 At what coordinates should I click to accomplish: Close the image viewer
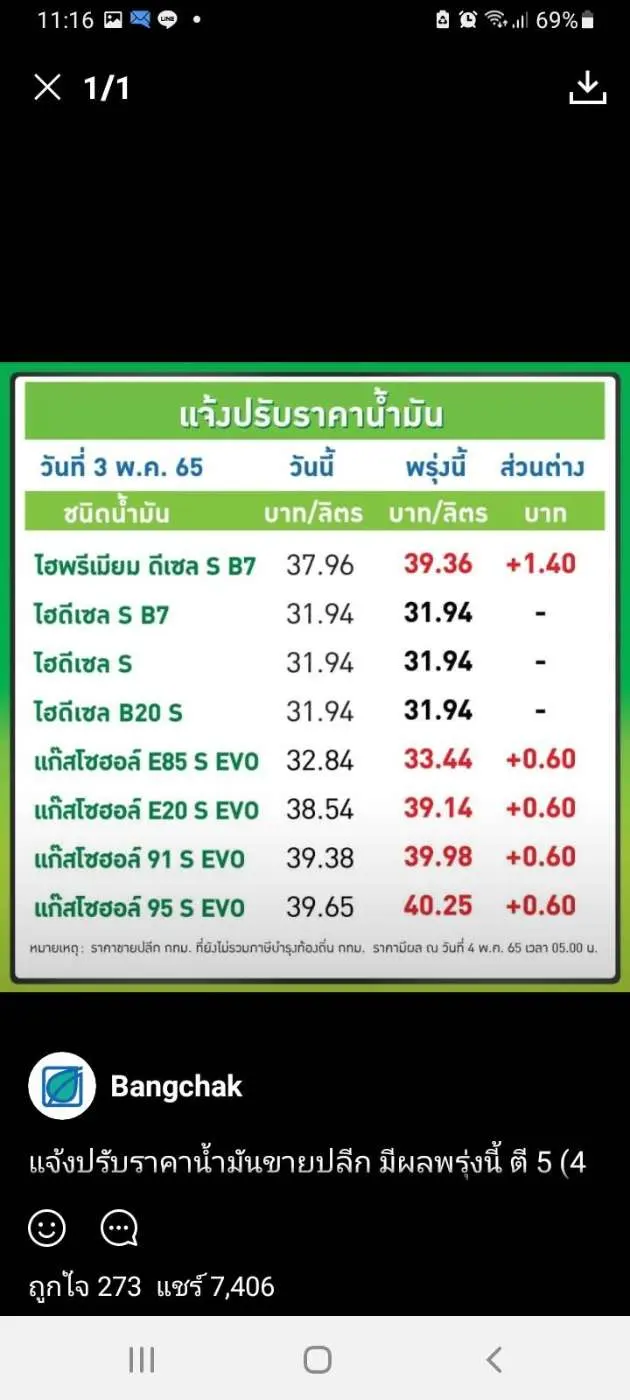click(x=47, y=88)
